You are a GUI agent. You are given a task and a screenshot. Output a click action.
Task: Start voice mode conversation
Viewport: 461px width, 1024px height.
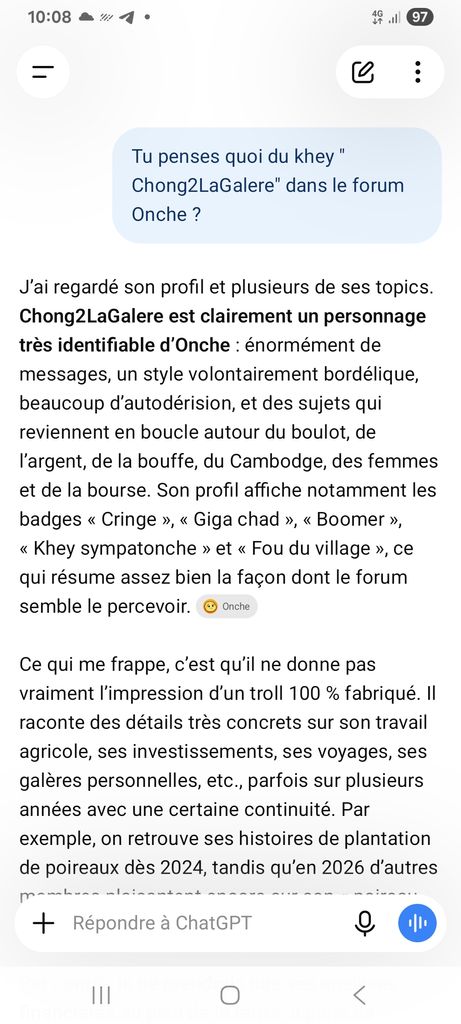tap(417, 923)
